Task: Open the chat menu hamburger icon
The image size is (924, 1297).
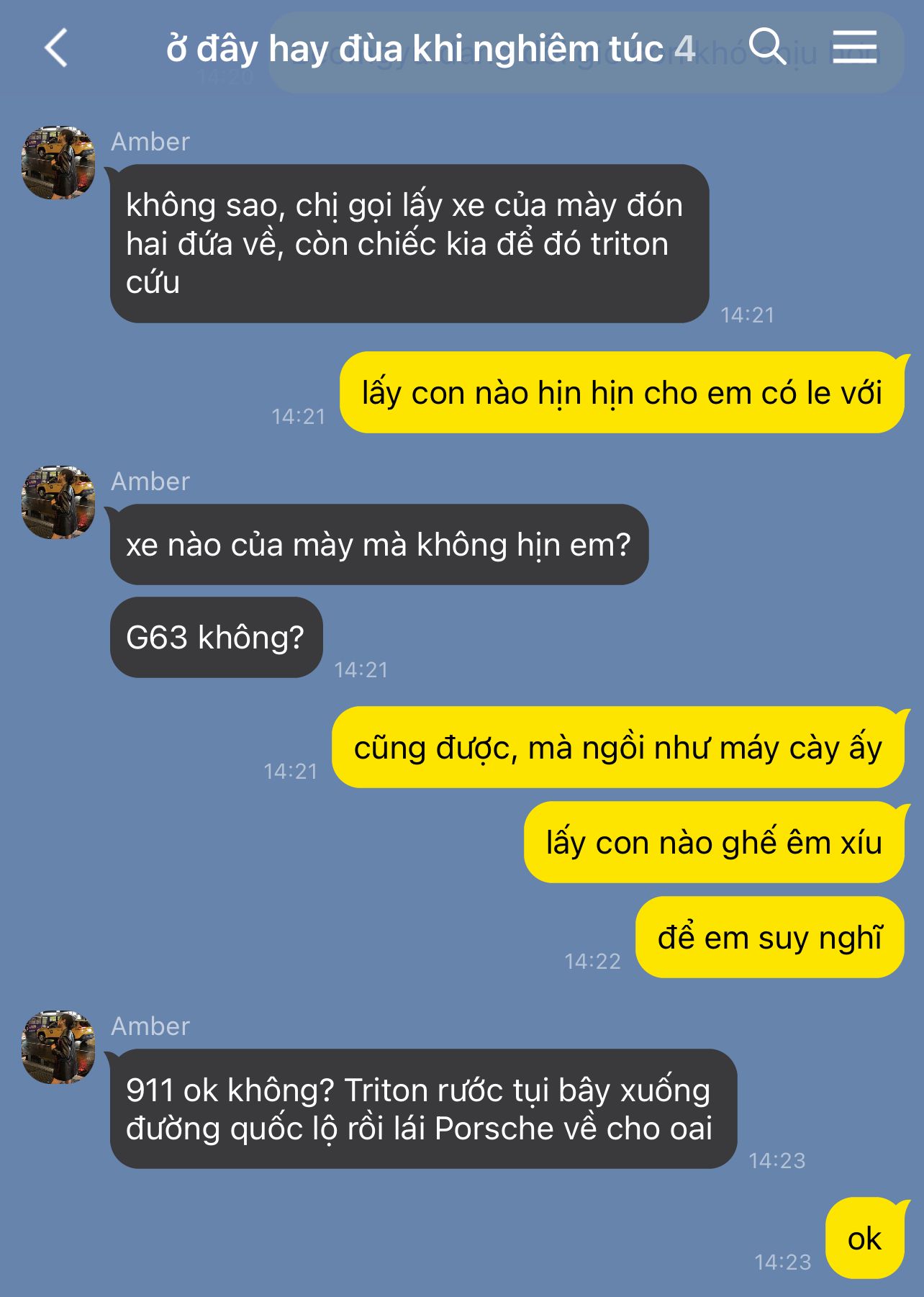Action: pyautogui.click(x=854, y=47)
